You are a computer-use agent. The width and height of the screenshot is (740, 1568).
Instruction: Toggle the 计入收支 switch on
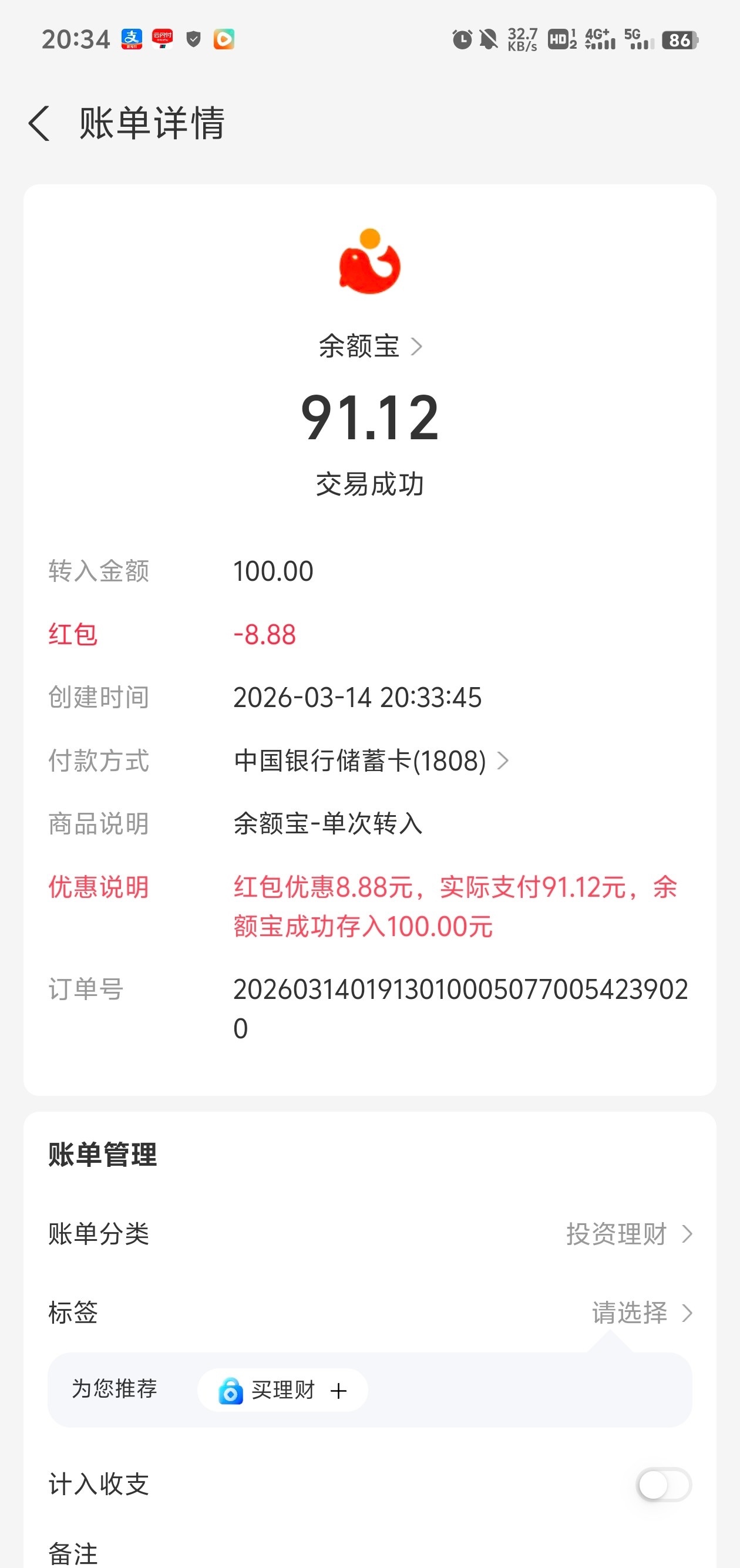(x=663, y=1485)
